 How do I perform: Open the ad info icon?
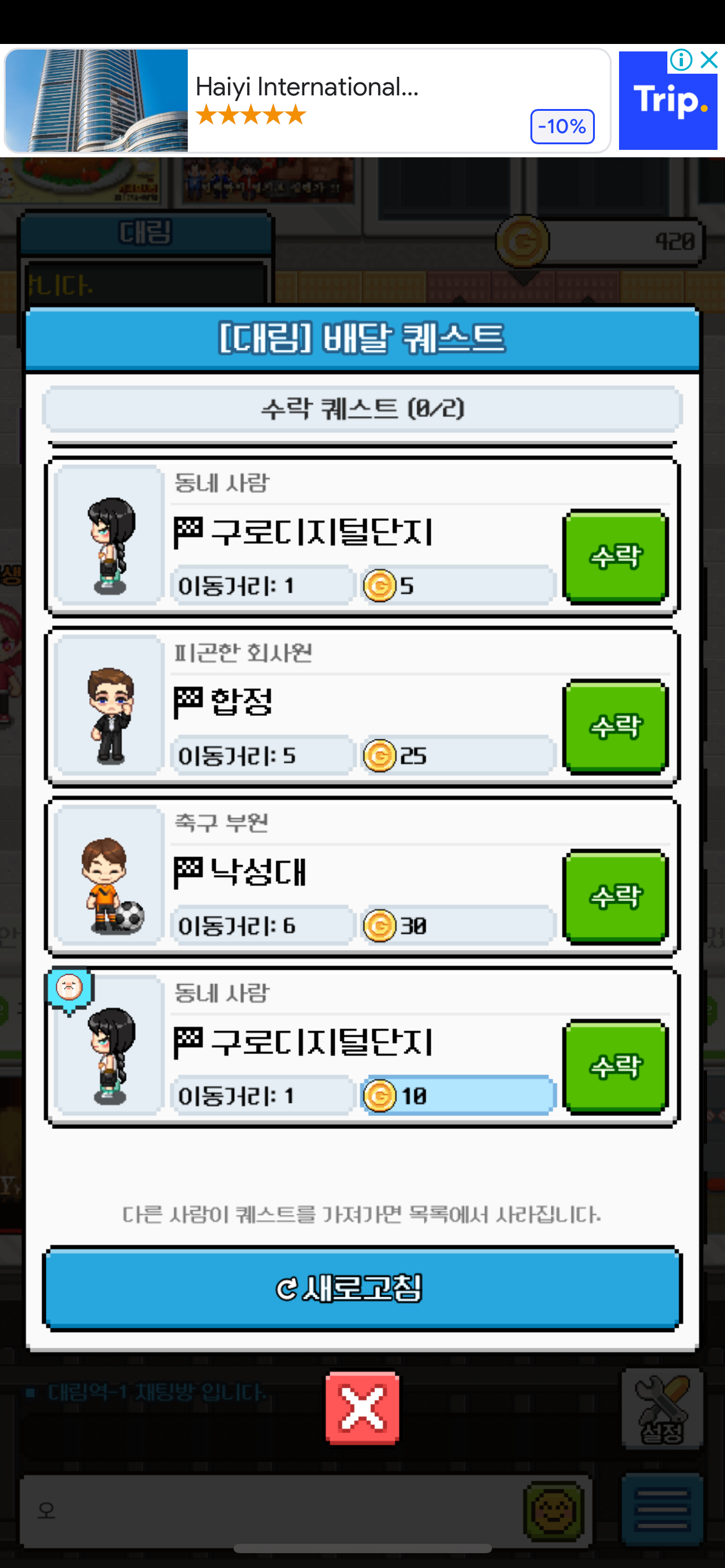coord(681,60)
